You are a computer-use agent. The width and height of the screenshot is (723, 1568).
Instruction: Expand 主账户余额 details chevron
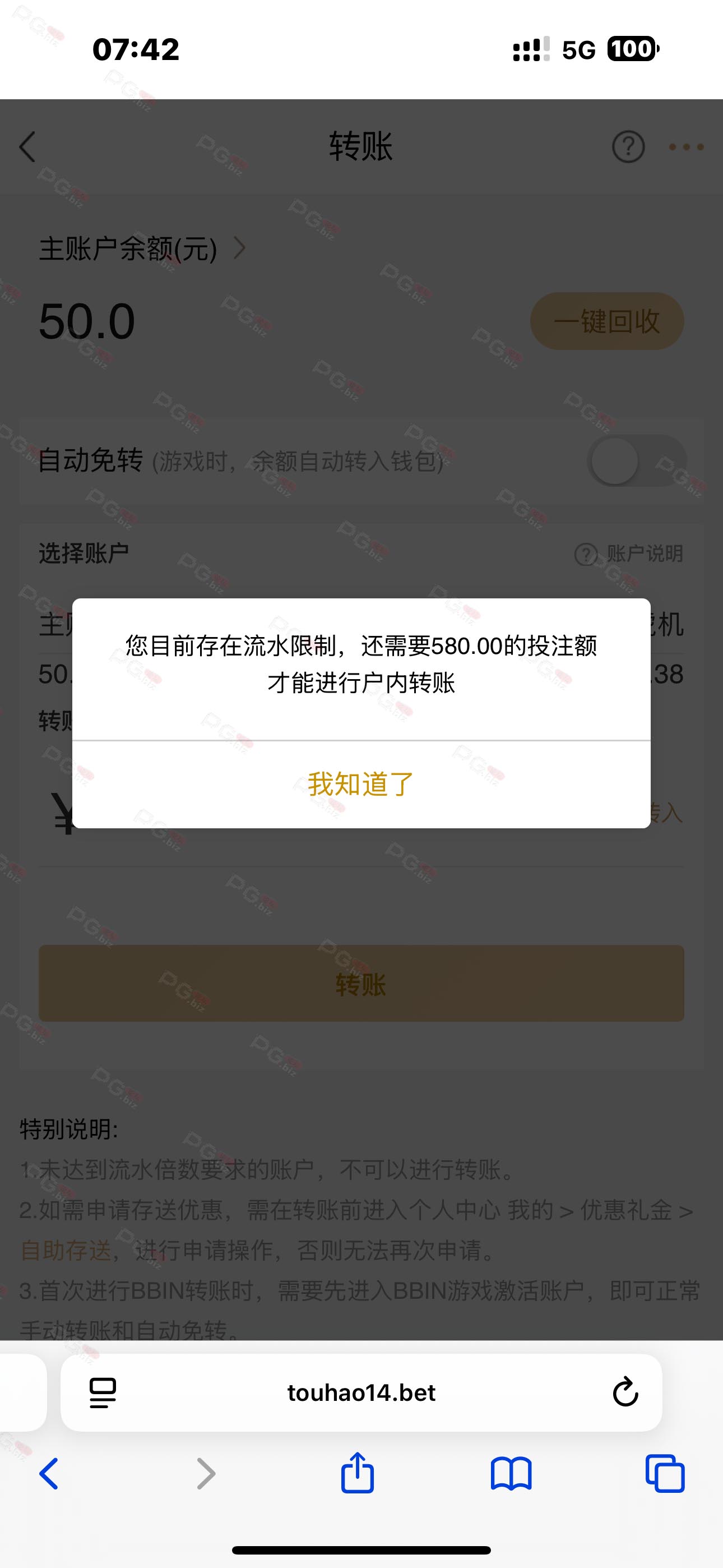pyautogui.click(x=240, y=248)
